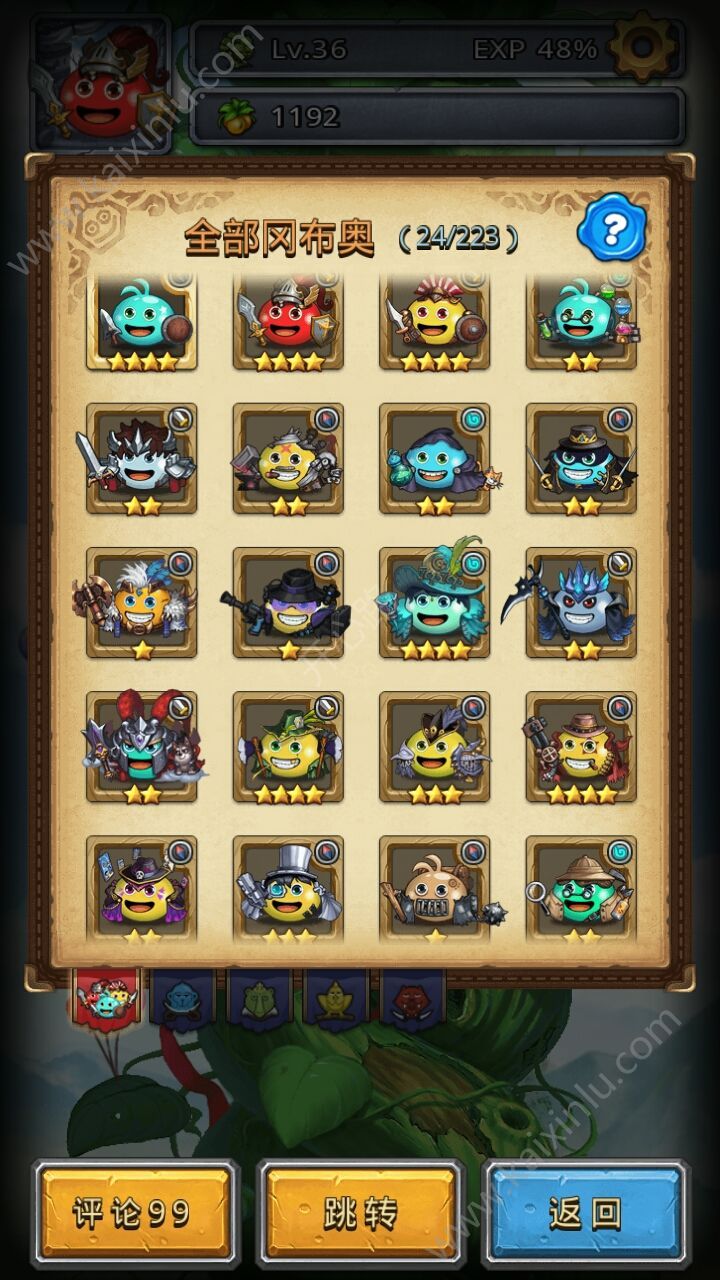View the gumball holding a scythe
This screenshot has height=1280, width=720.
581,602
